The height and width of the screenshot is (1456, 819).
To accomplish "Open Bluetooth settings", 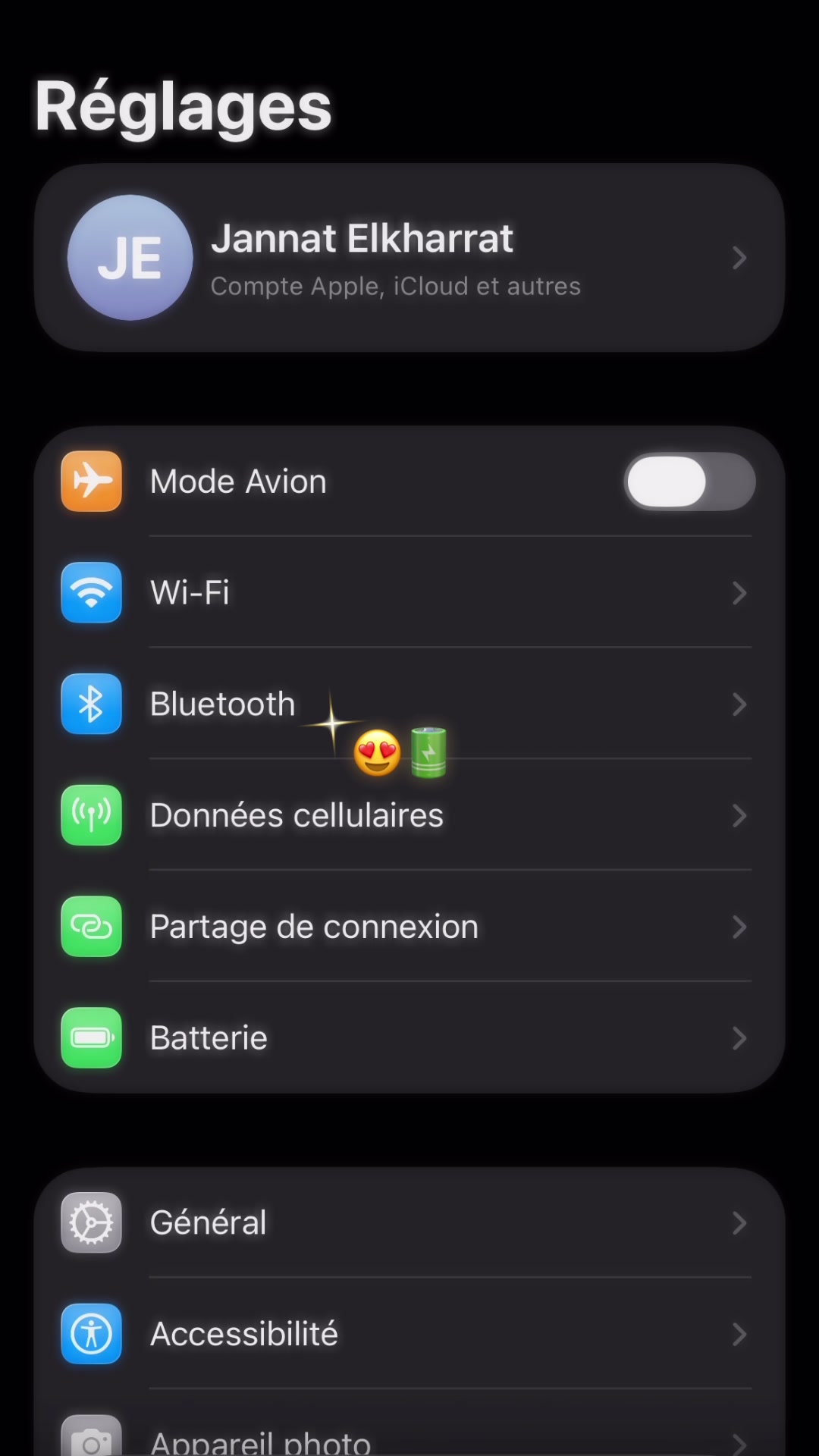I will pyautogui.click(x=409, y=704).
